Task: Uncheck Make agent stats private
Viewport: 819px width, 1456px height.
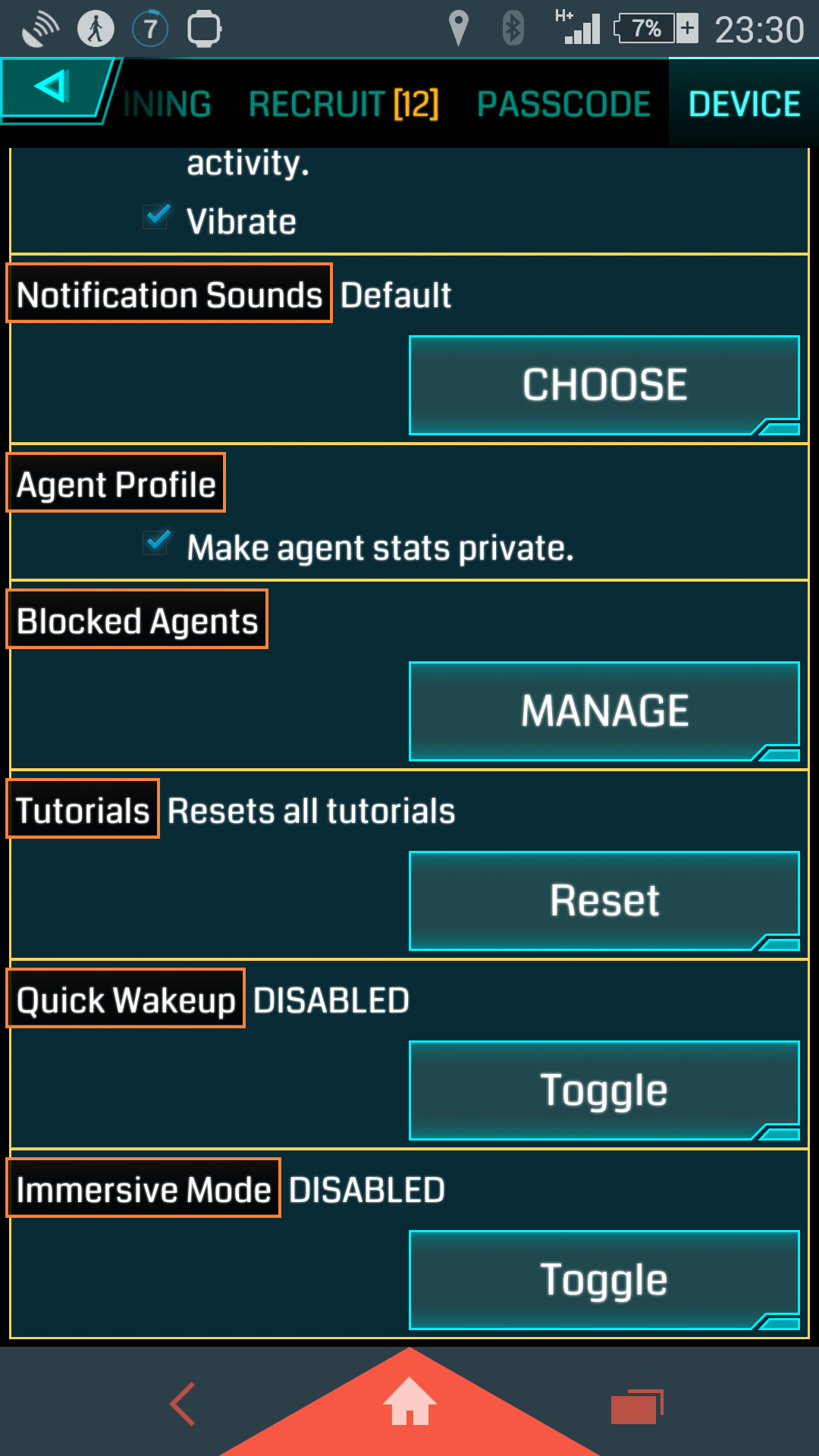Action: click(x=157, y=543)
